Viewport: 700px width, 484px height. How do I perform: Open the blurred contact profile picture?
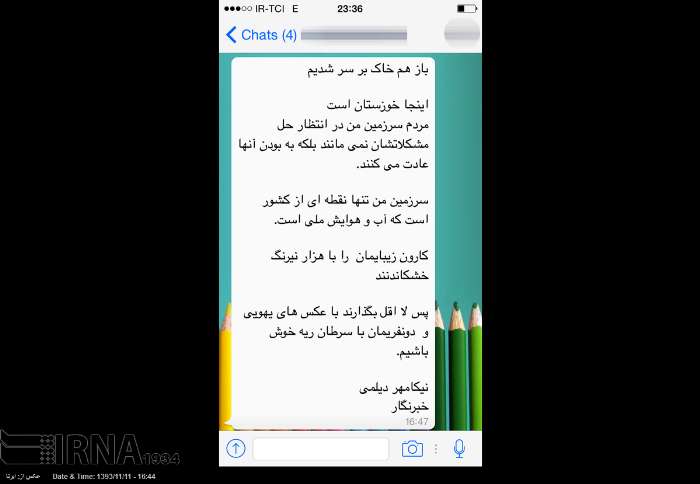click(x=462, y=33)
